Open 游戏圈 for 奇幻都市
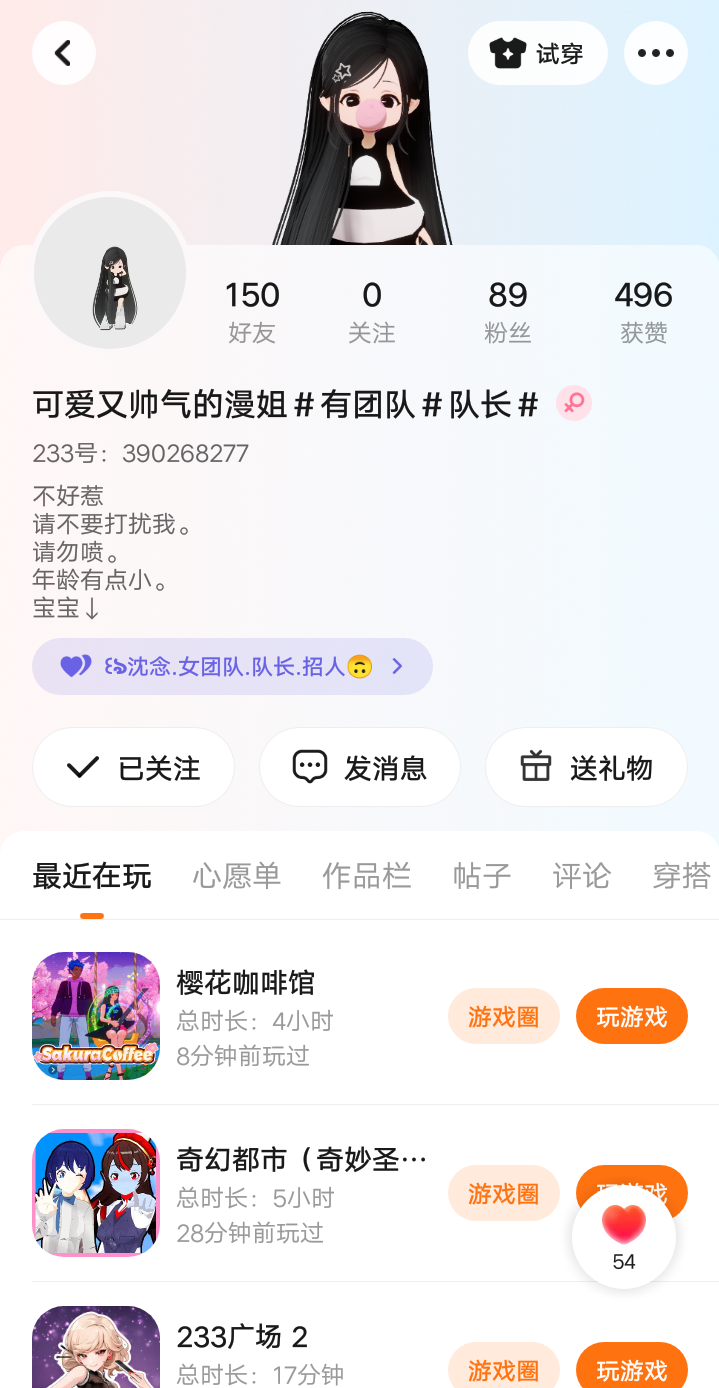 (x=503, y=1193)
